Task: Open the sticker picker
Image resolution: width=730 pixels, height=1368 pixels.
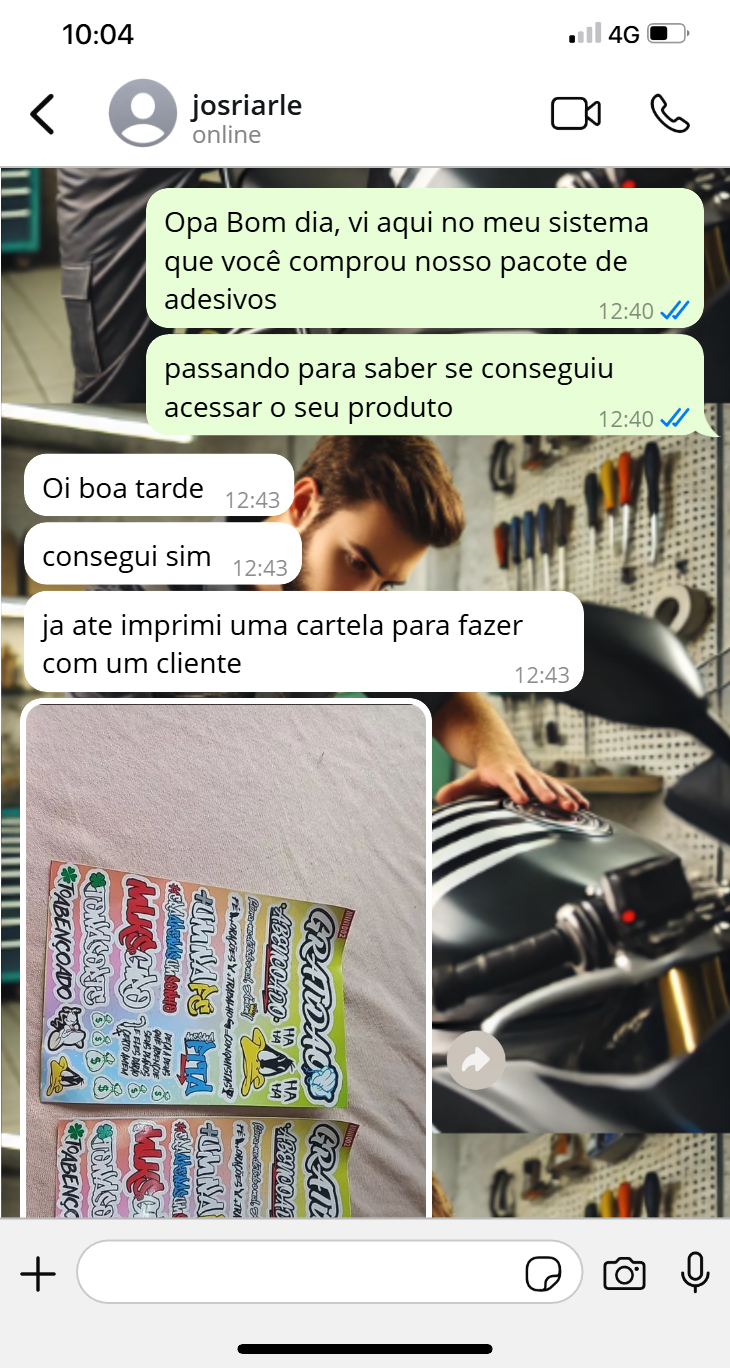Action: point(543,1274)
